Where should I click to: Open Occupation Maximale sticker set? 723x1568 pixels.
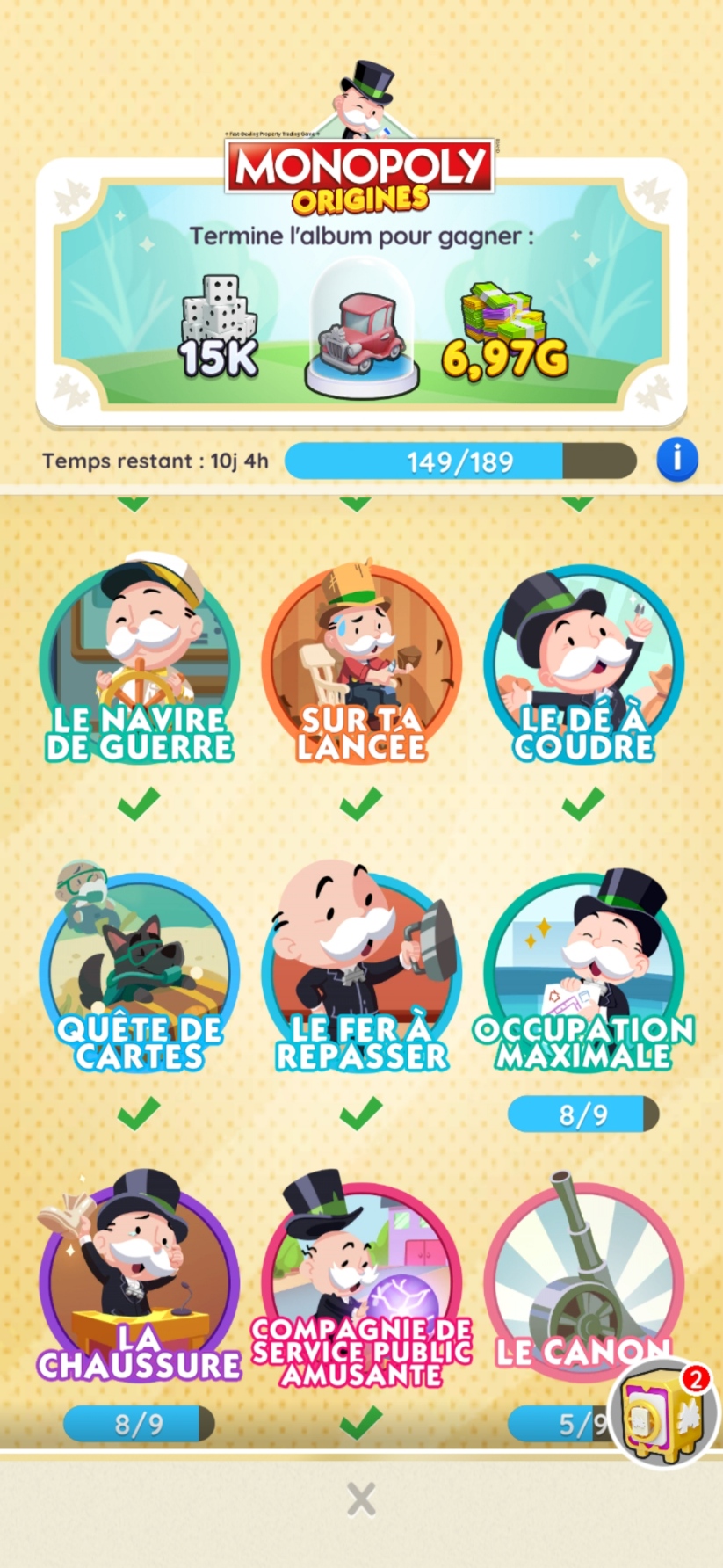tap(583, 971)
